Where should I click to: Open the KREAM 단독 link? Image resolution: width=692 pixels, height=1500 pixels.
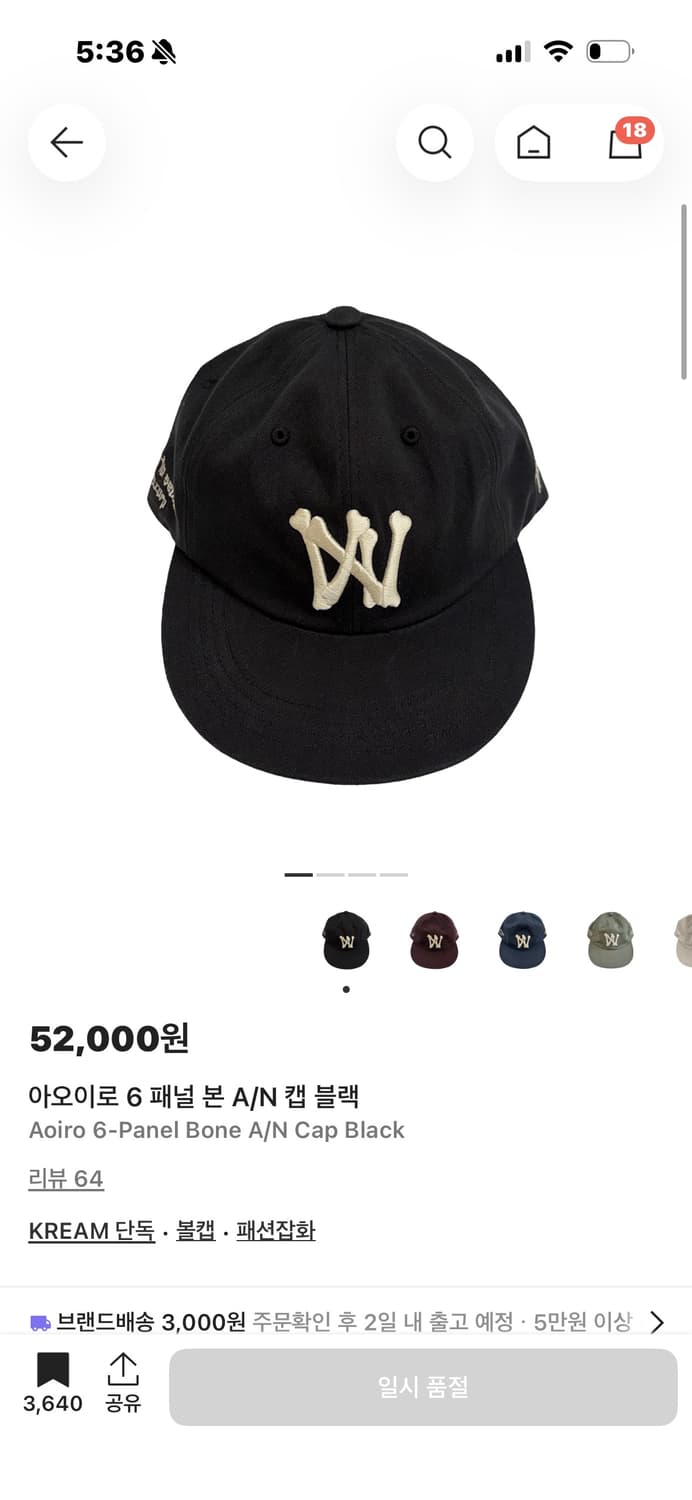(91, 1231)
